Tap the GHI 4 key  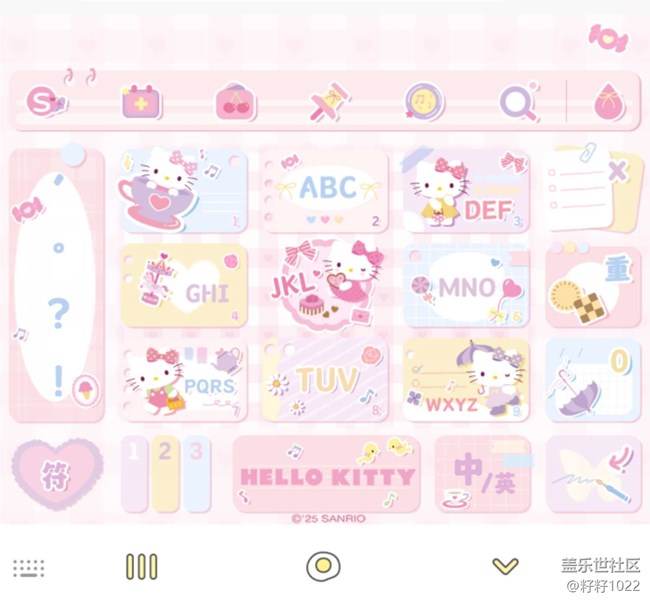(x=184, y=284)
